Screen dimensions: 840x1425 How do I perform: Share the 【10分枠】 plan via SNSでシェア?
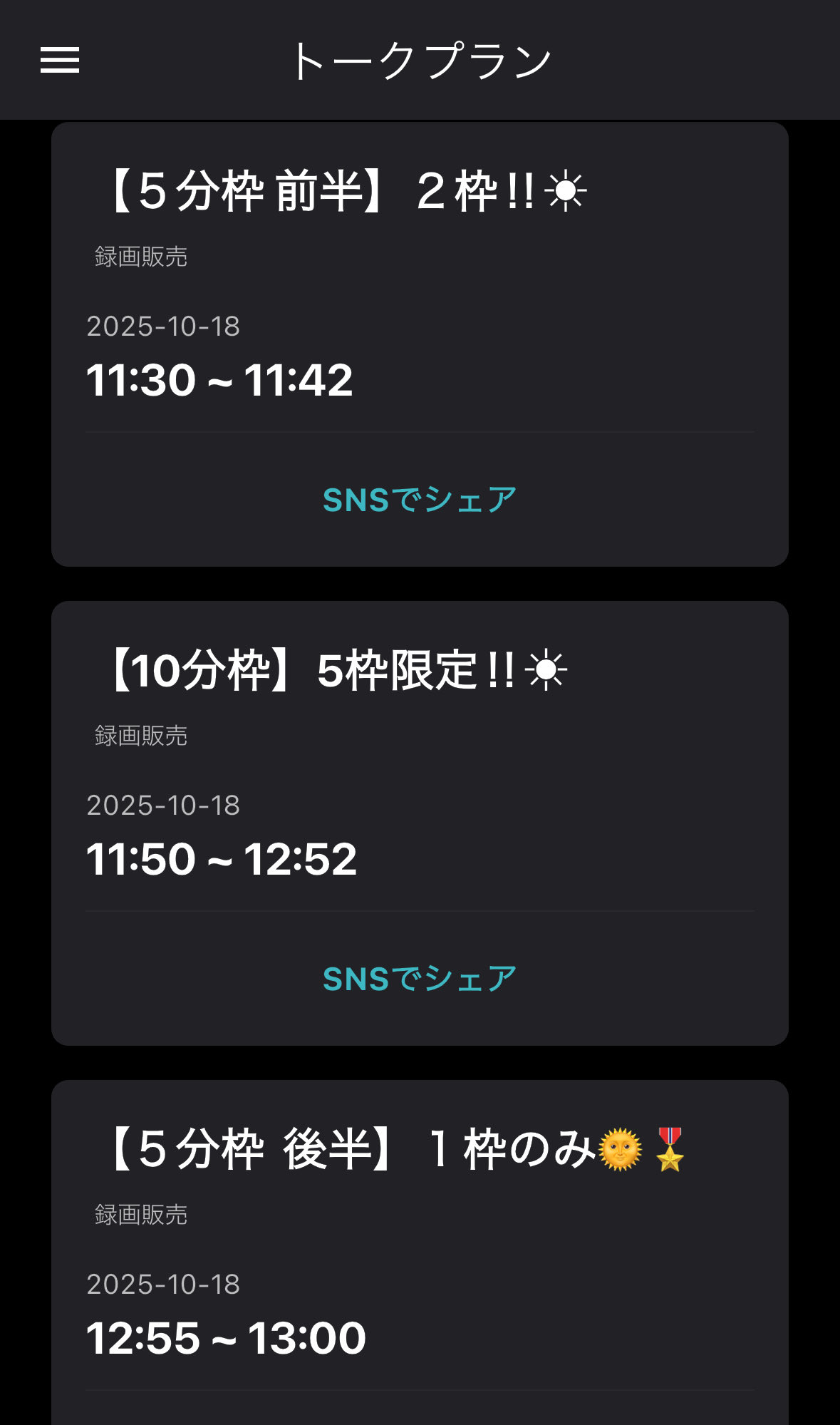tap(420, 979)
